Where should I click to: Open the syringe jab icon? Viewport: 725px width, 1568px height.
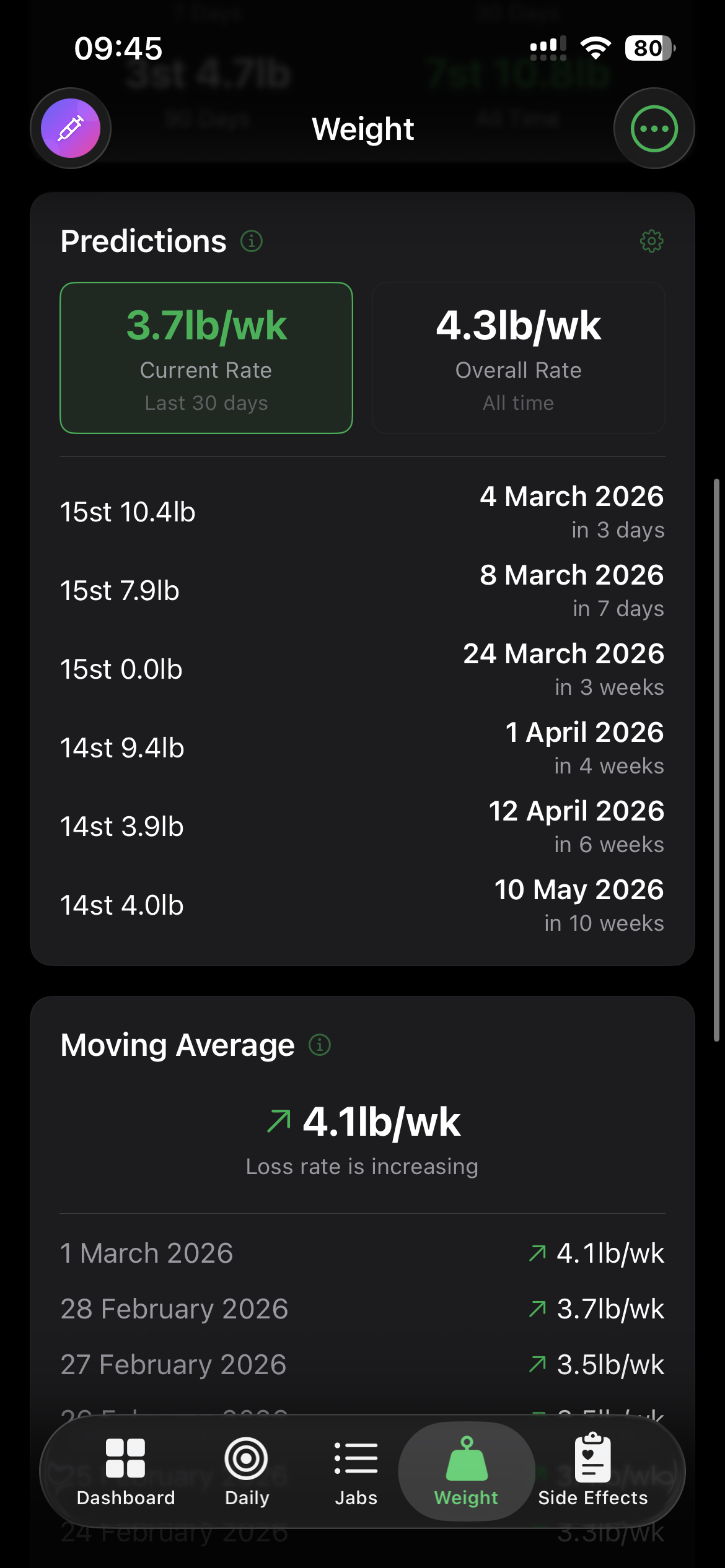71,128
